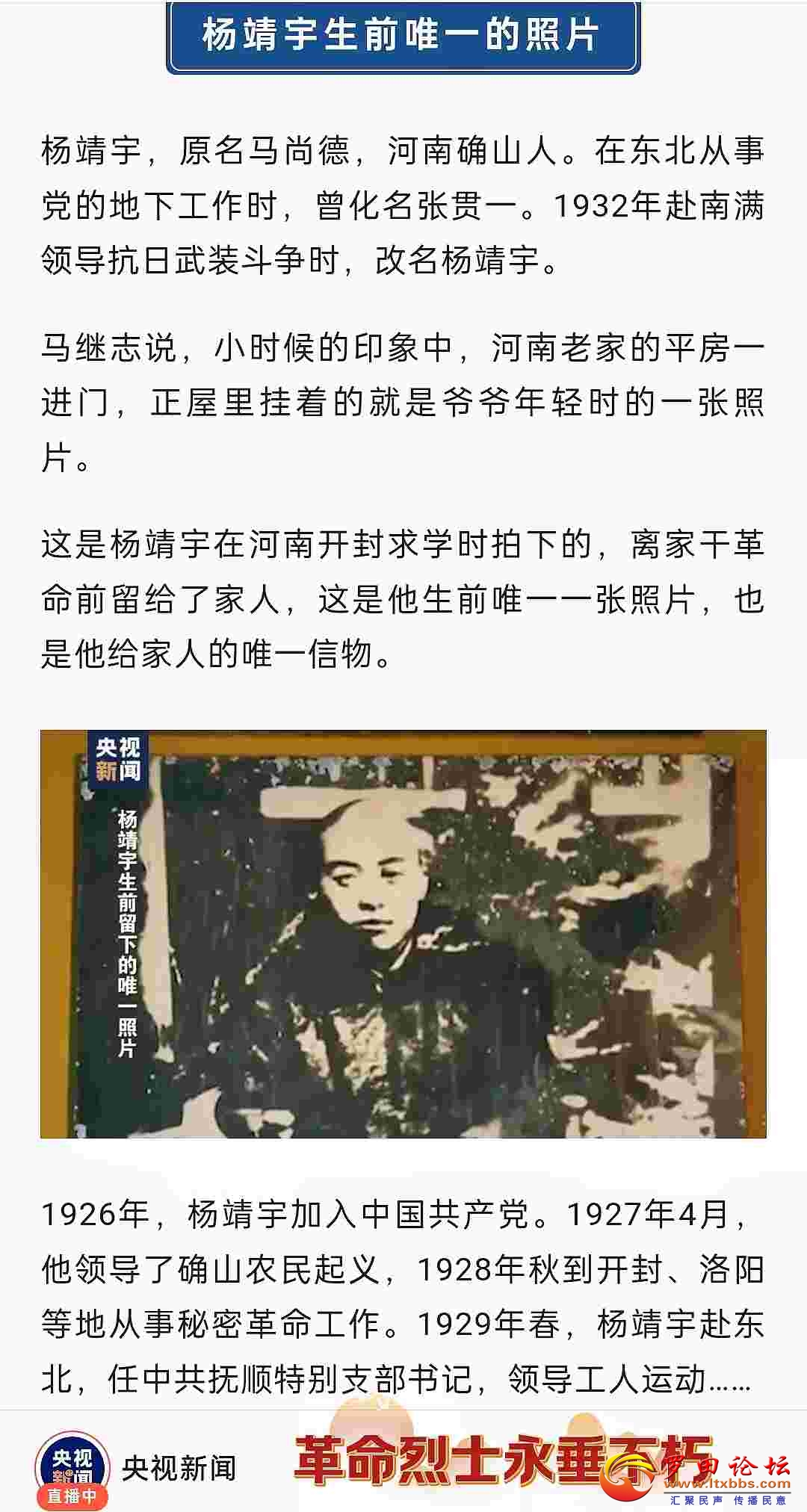Open the 央视新闻 account name
The image size is (807, 1512).
pos(179,1468)
